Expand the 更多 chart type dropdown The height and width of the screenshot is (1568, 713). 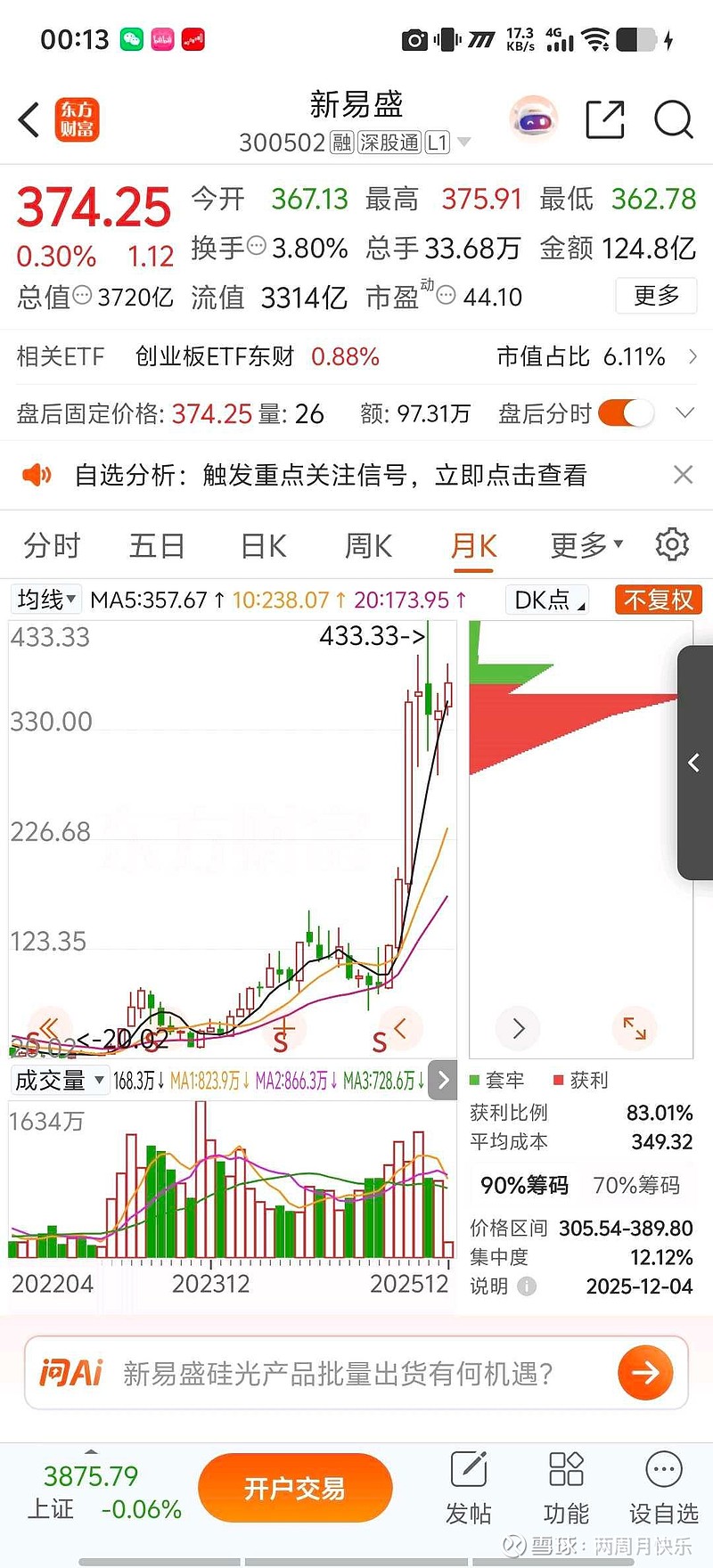(x=583, y=544)
